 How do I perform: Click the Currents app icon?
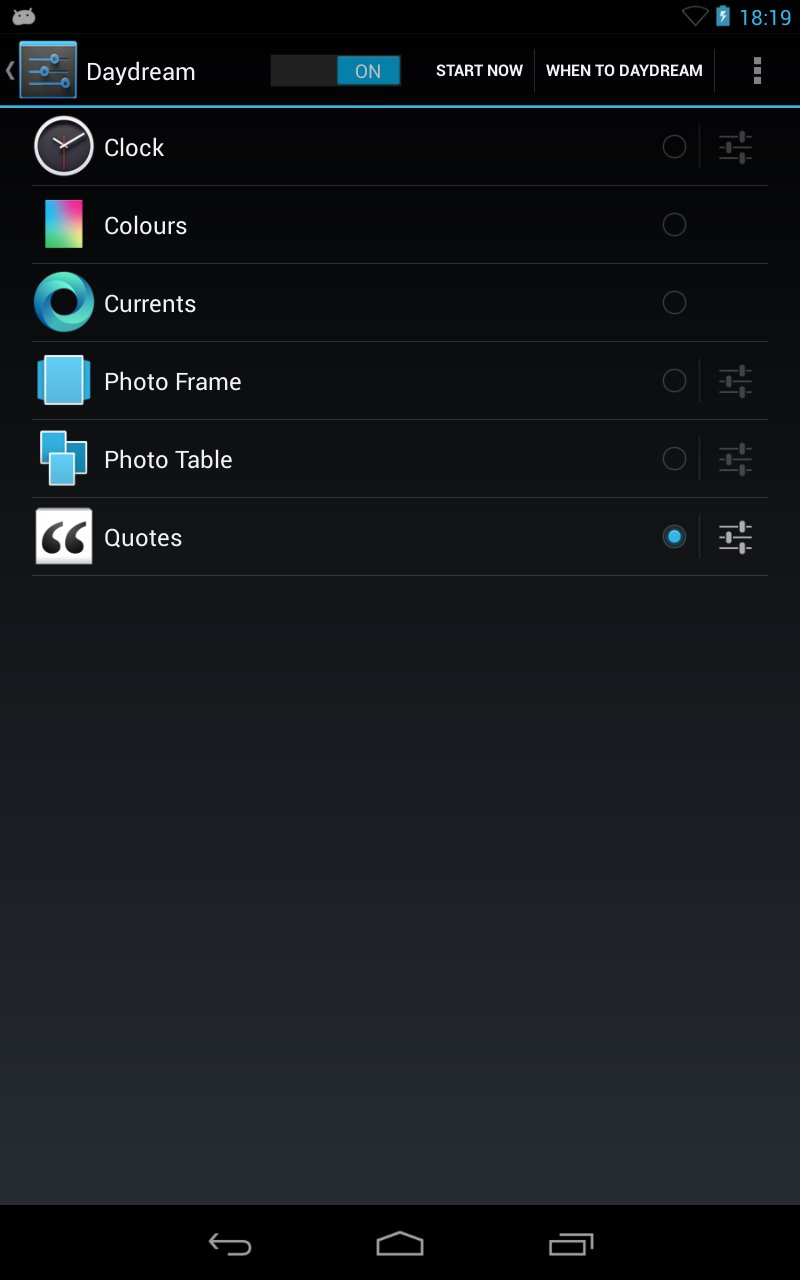pyautogui.click(x=63, y=302)
